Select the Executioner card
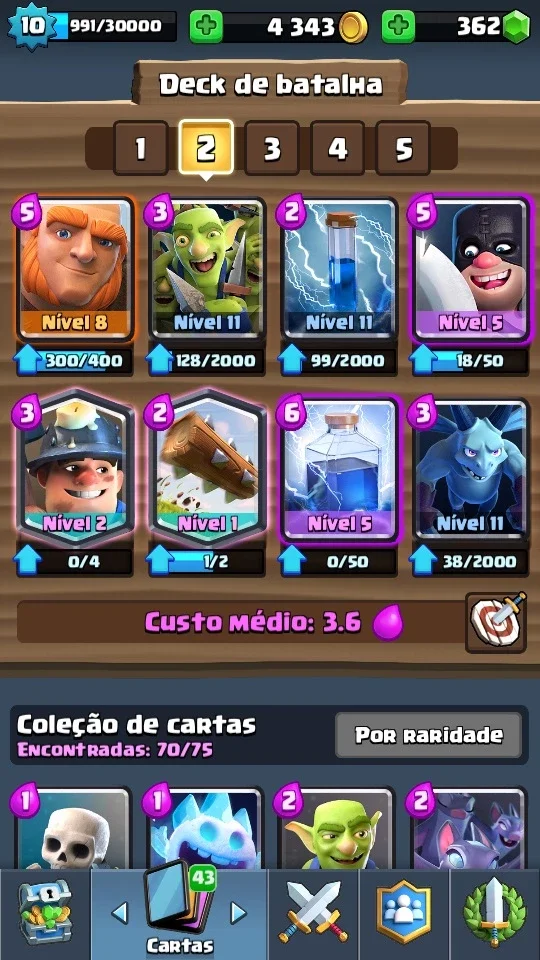The height and width of the screenshot is (960, 540). [x=471, y=268]
